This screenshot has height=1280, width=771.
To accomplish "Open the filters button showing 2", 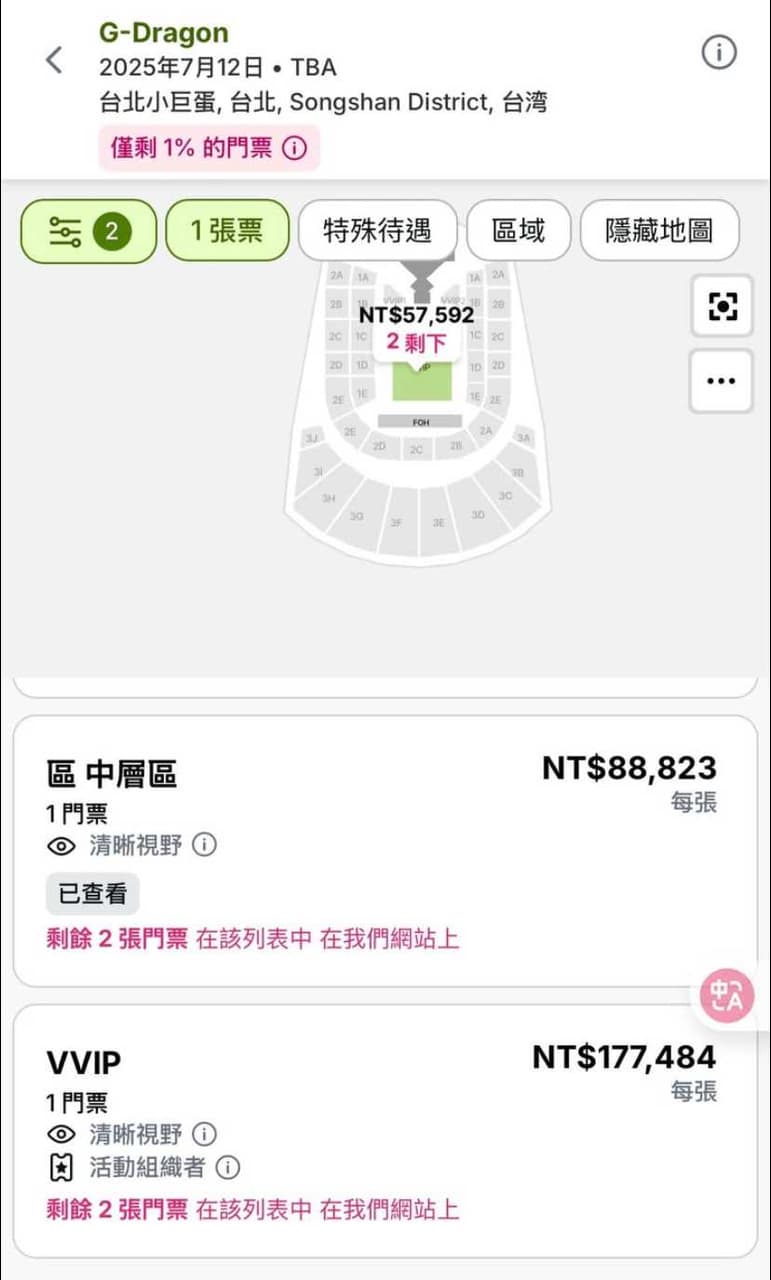I will coord(89,232).
